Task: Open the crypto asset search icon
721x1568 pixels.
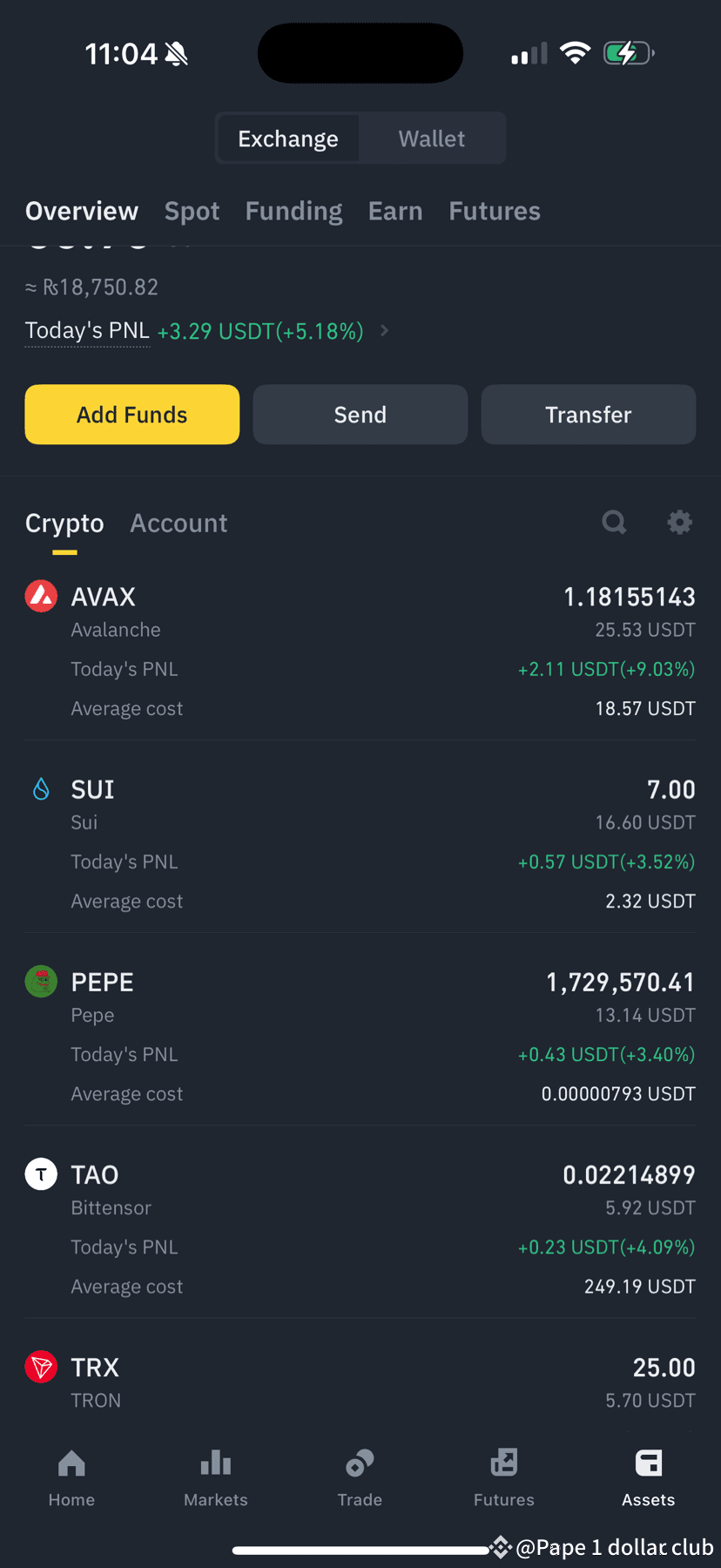Action: (x=614, y=522)
